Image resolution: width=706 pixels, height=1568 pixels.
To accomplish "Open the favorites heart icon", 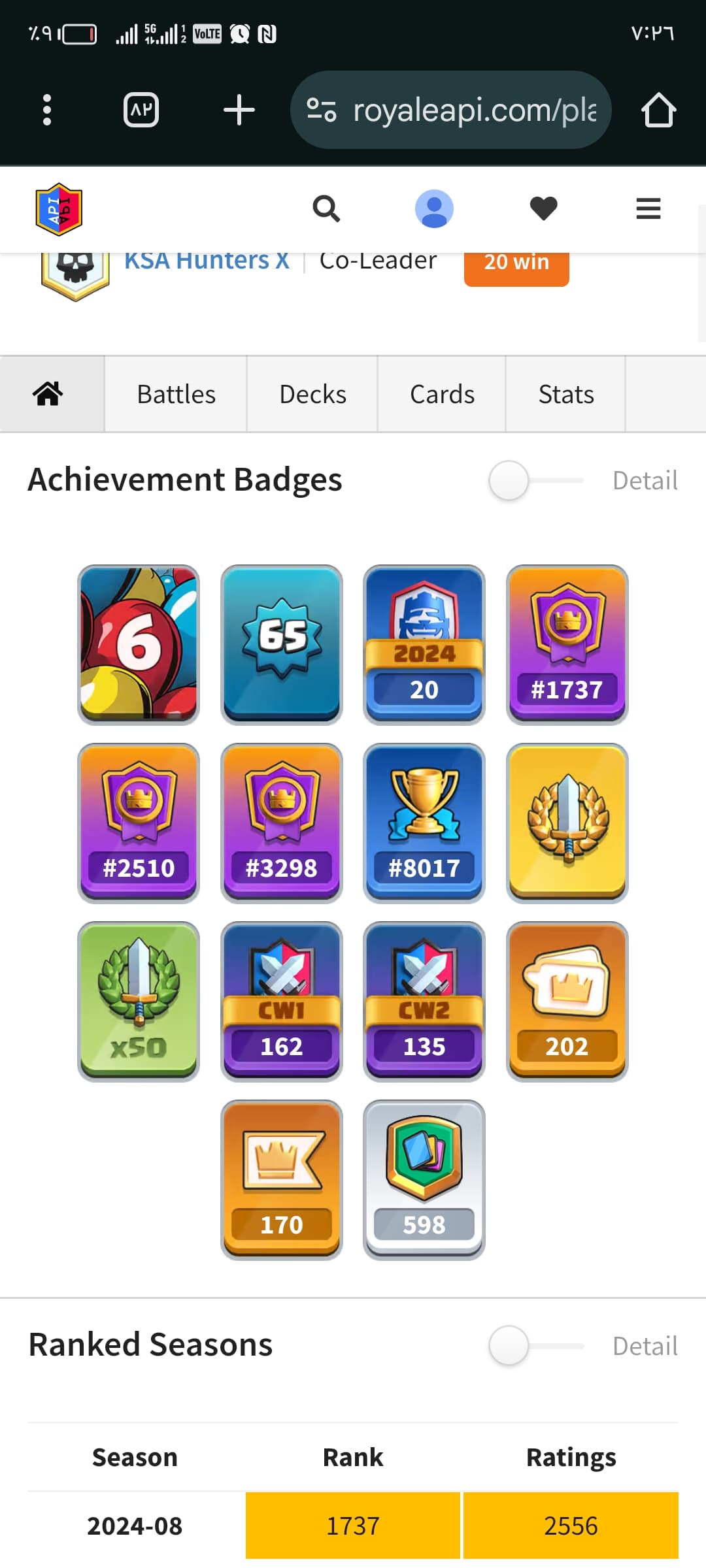I will coord(543,209).
